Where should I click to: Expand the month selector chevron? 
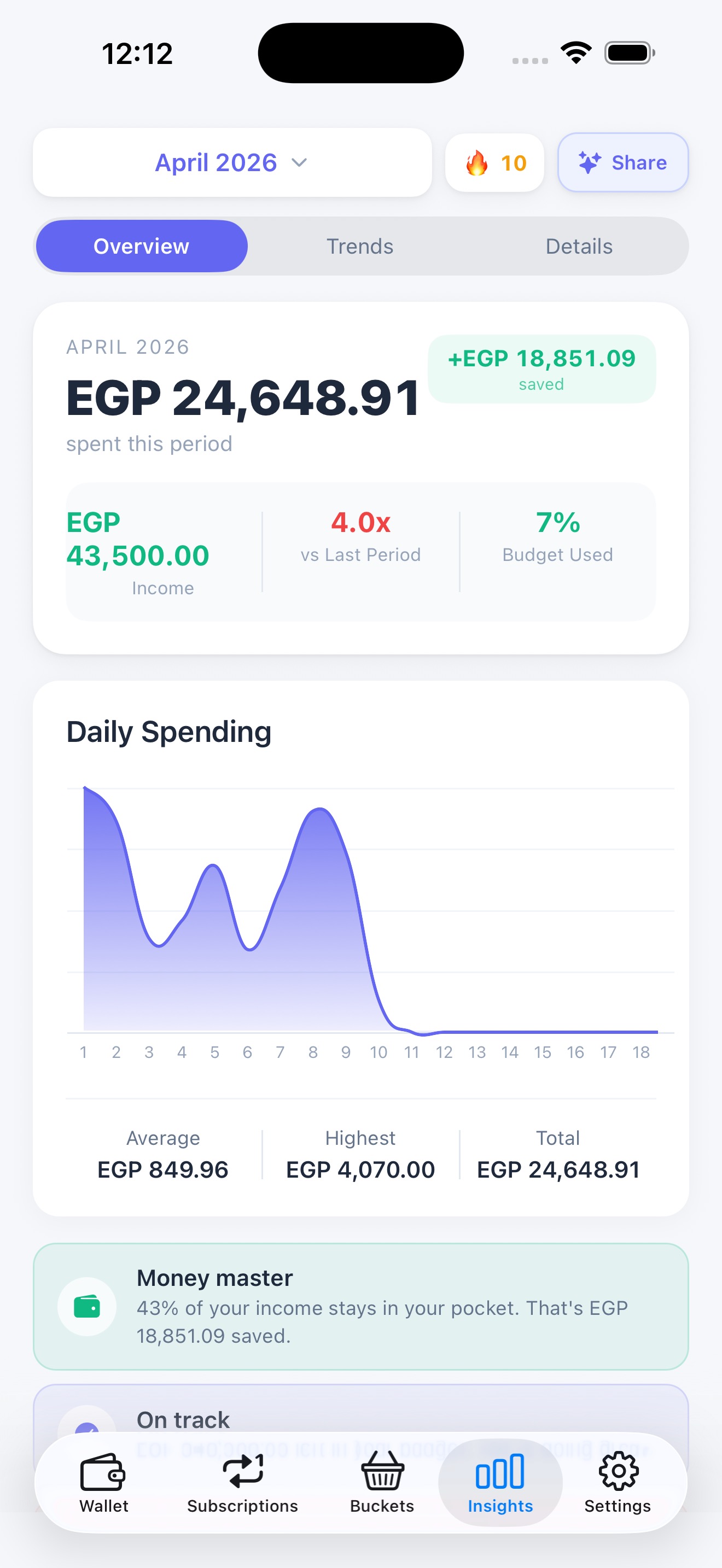point(301,163)
